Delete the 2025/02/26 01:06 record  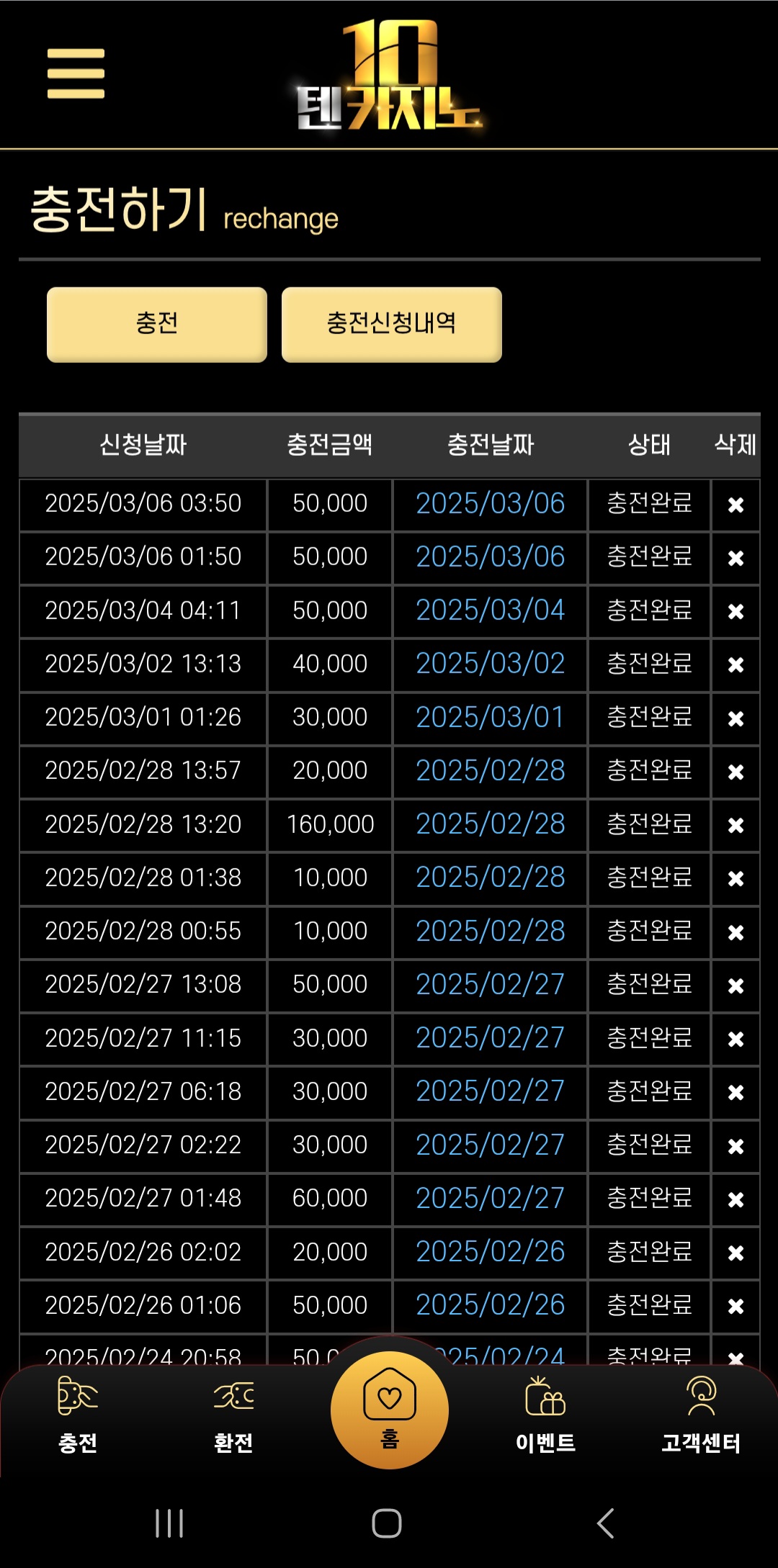pos(735,1306)
